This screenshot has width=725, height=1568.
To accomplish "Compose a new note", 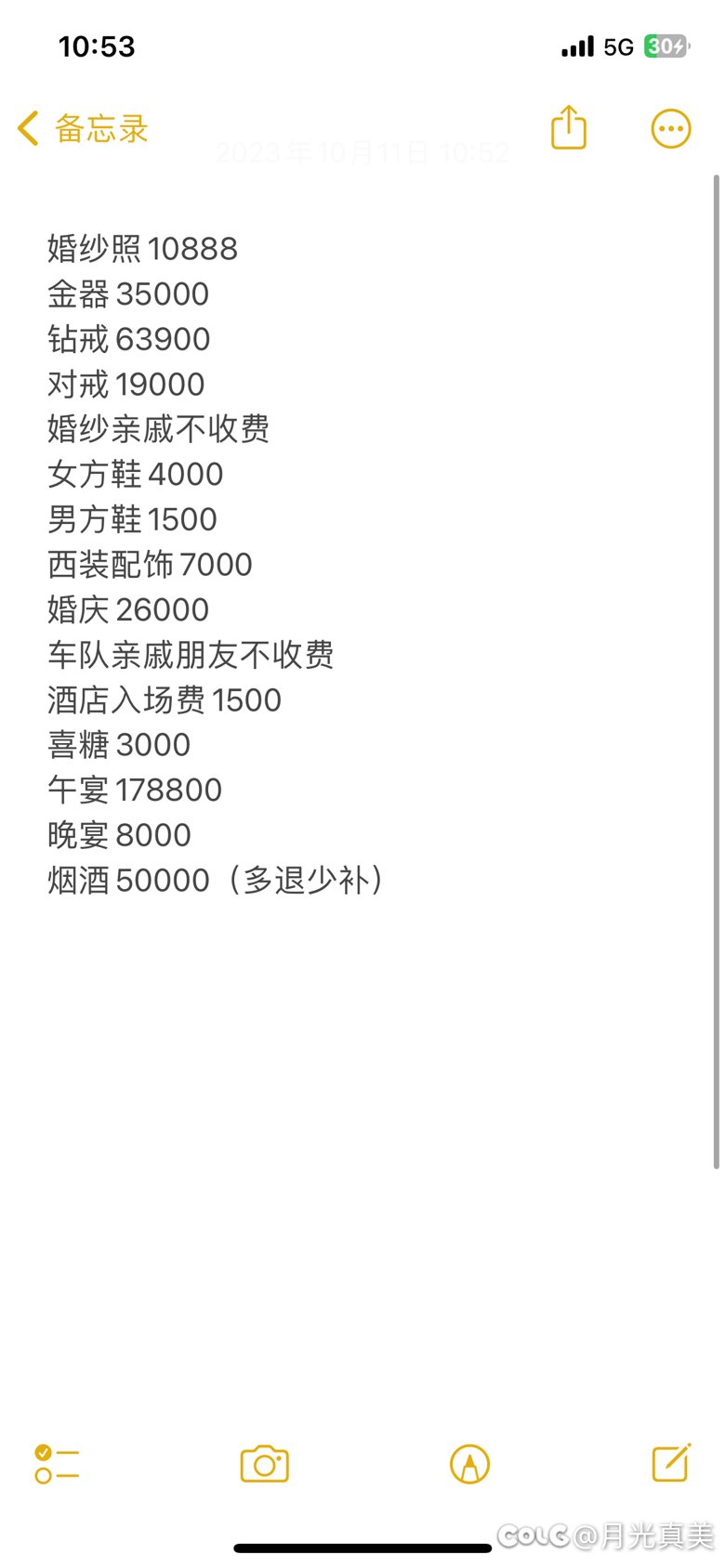I will pyautogui.click(x=671, y=1463).
